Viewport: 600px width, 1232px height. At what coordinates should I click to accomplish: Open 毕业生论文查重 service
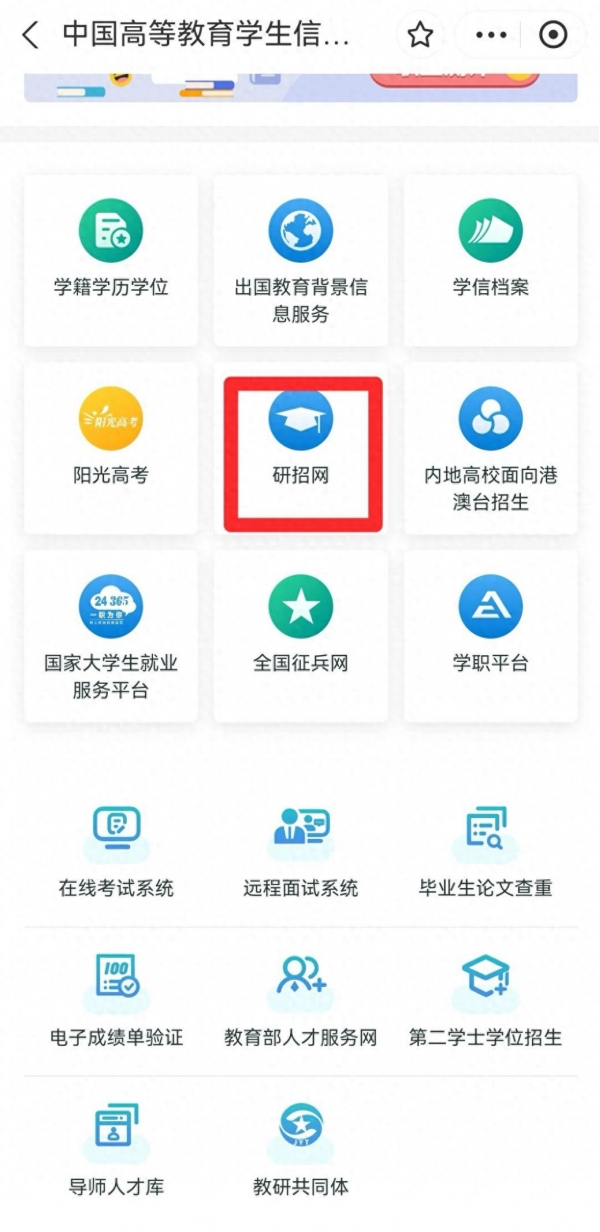[x=486, y=850]
